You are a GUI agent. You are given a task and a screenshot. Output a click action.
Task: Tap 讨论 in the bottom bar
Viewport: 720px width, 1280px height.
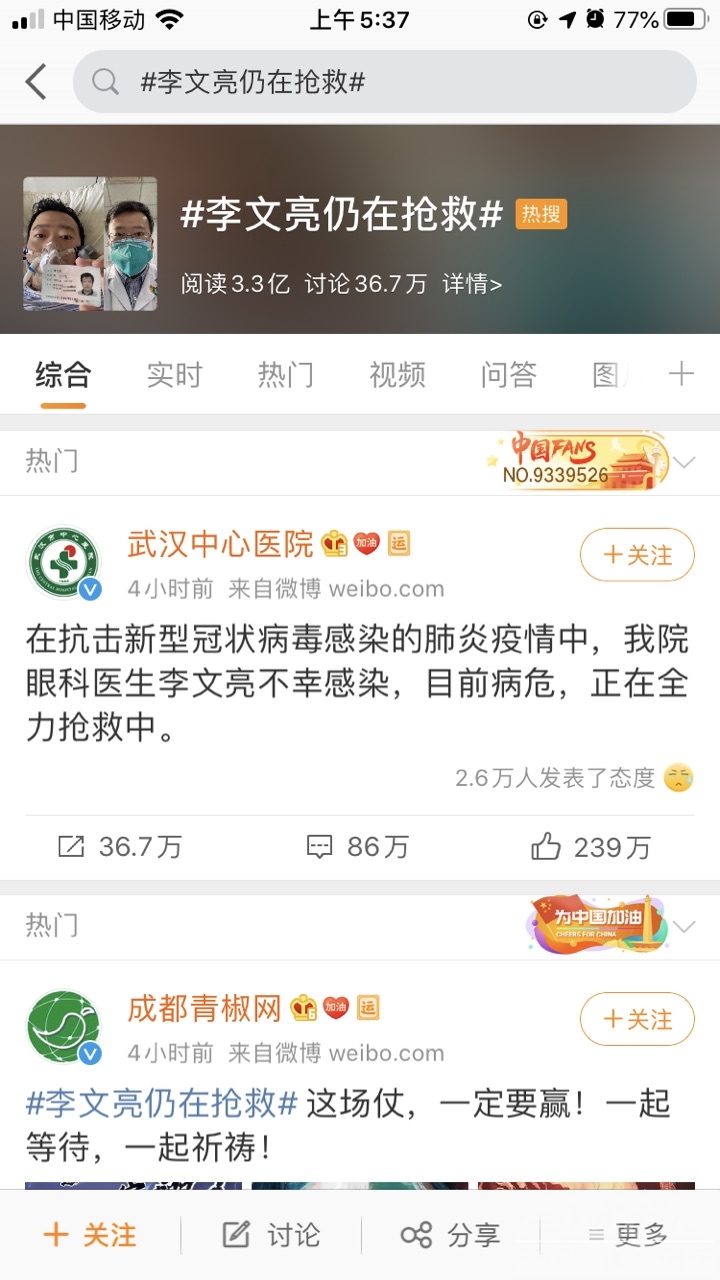coord(271,1235)
